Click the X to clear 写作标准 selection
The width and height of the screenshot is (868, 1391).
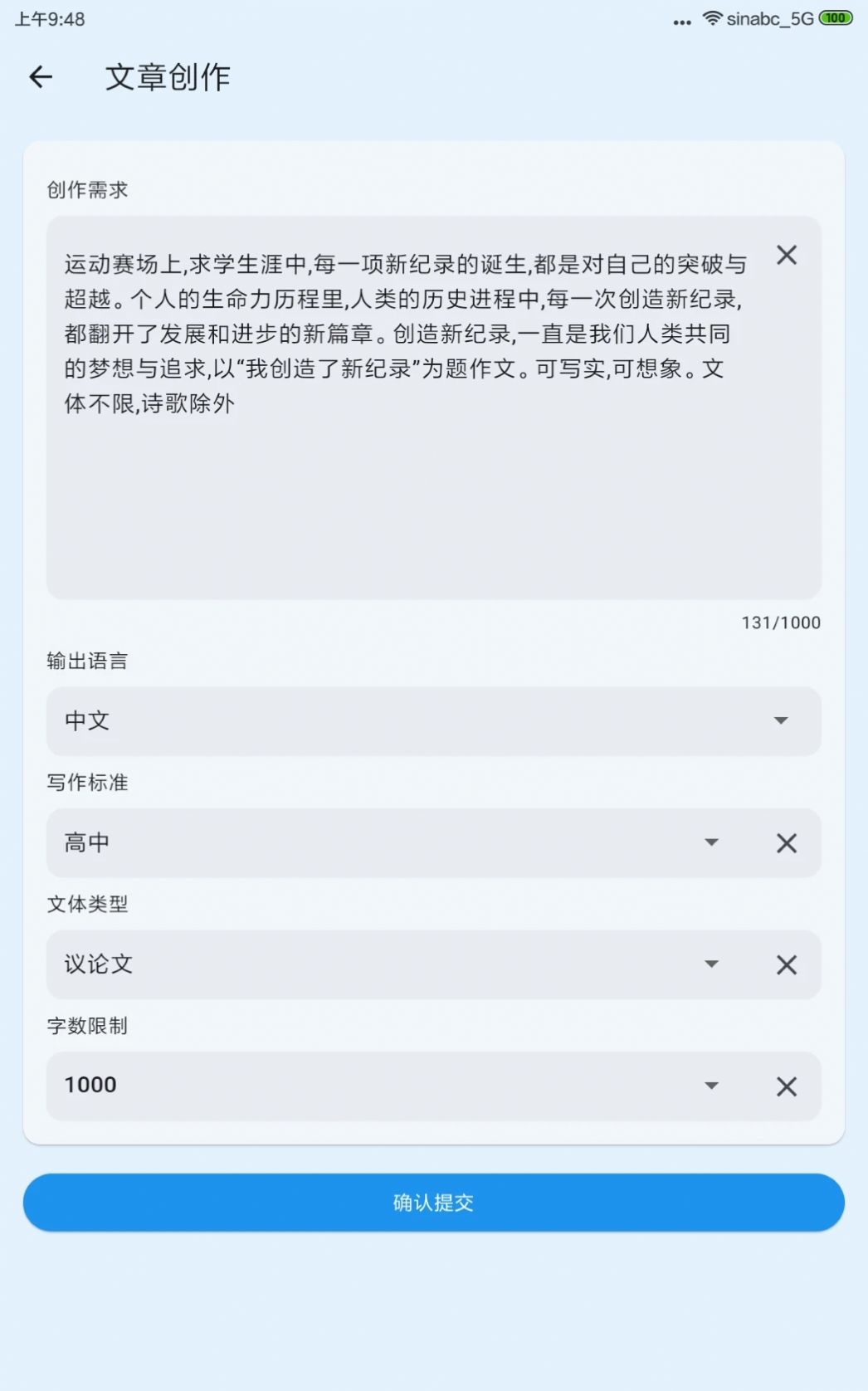click(x=787, y=843)
